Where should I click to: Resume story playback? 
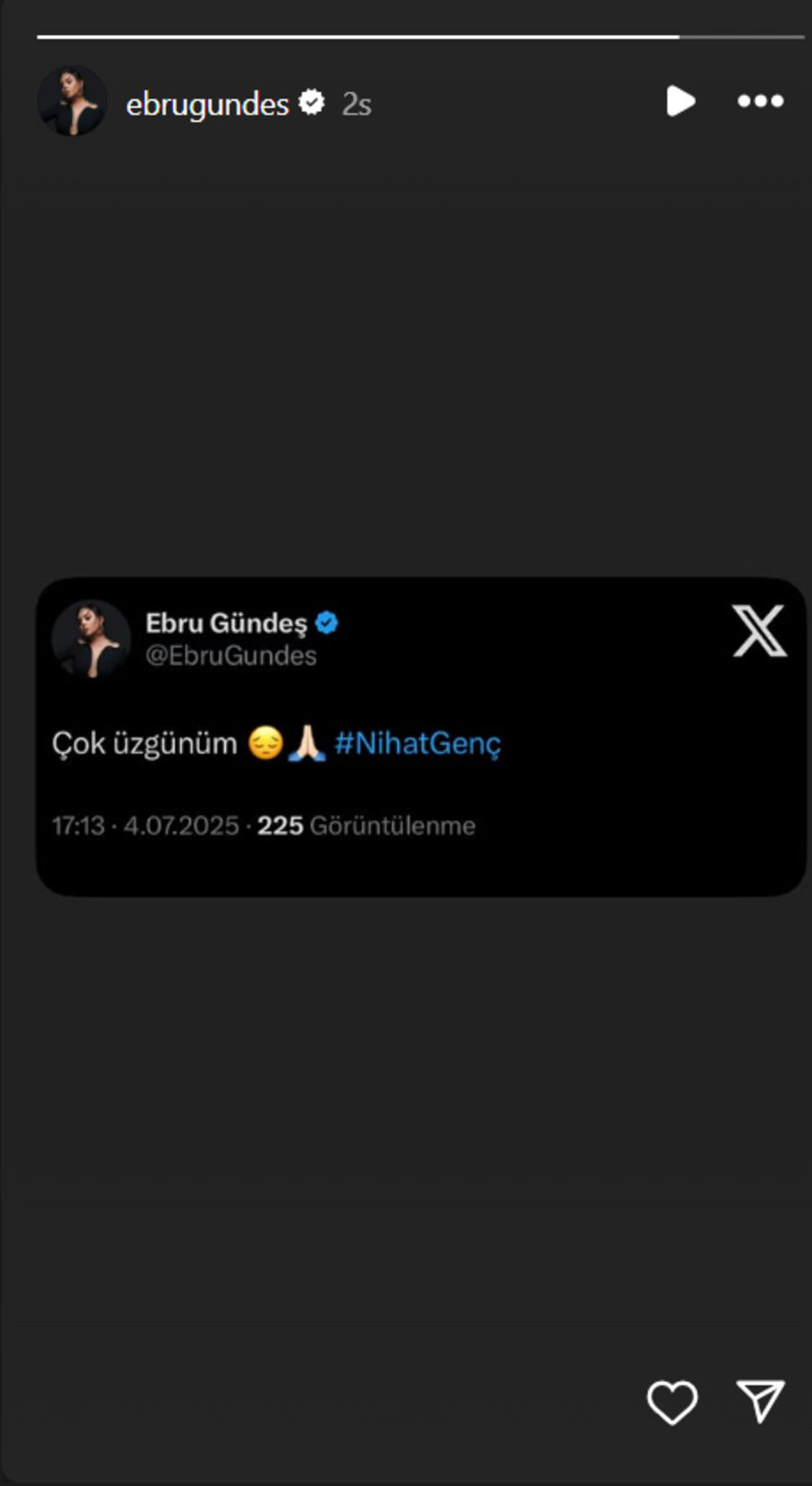(x=681, y=101)
